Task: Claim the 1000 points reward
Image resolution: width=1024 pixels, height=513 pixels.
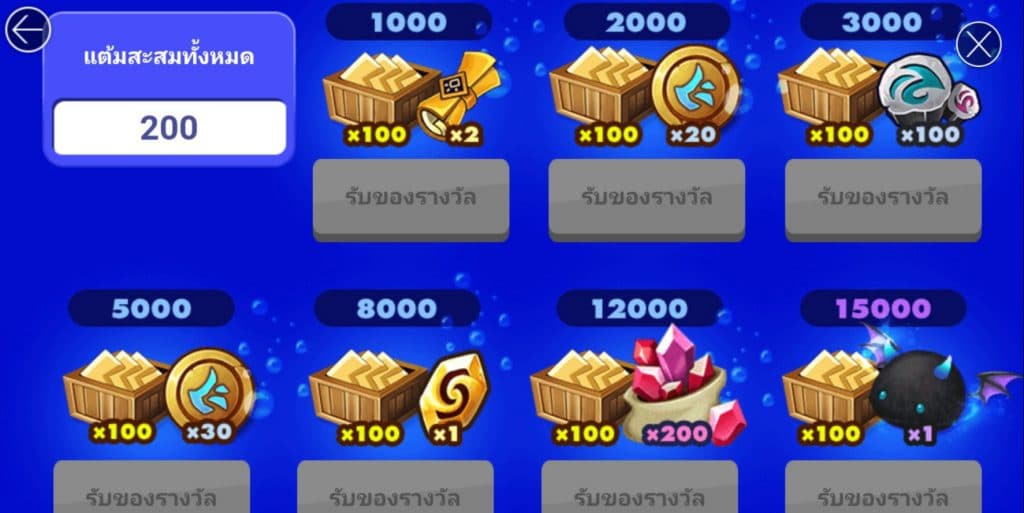Action: pos(411,197)
